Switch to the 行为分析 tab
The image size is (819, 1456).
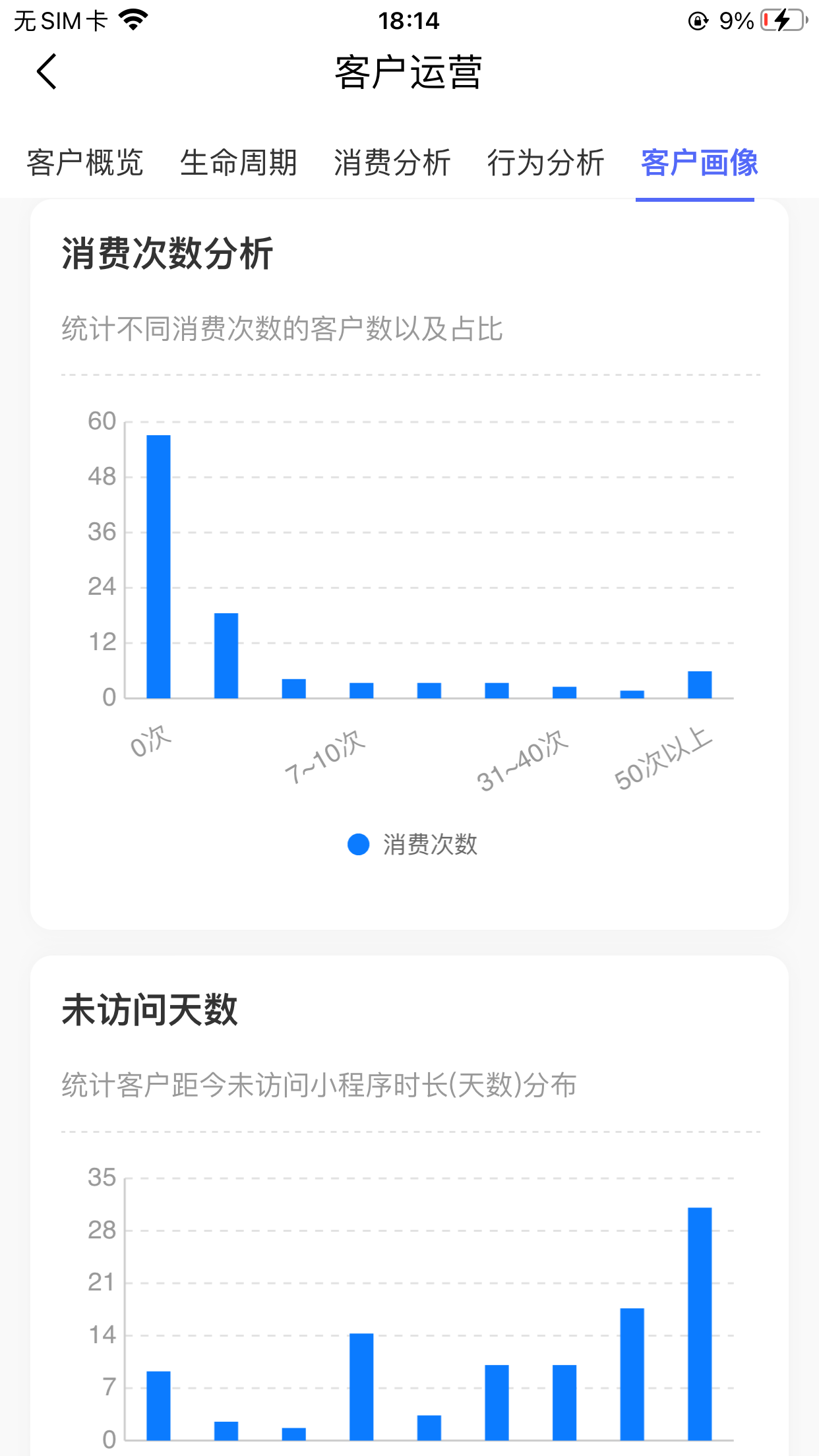(545, 163)
